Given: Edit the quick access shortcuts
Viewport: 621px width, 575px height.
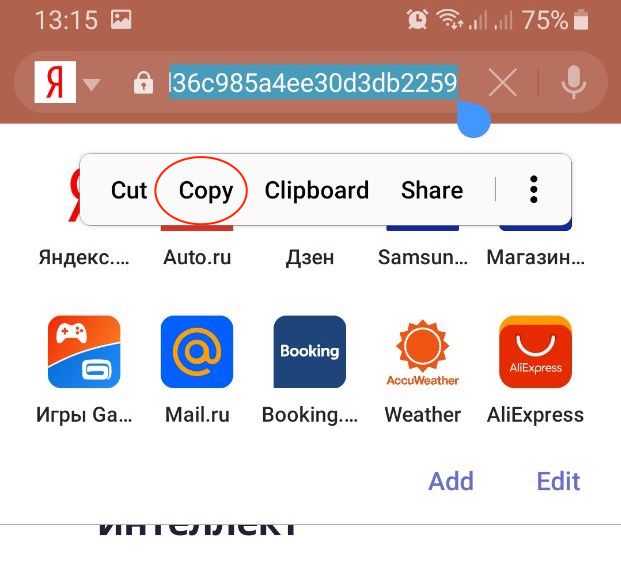Looking at the screenshot, I should (558, 481).
